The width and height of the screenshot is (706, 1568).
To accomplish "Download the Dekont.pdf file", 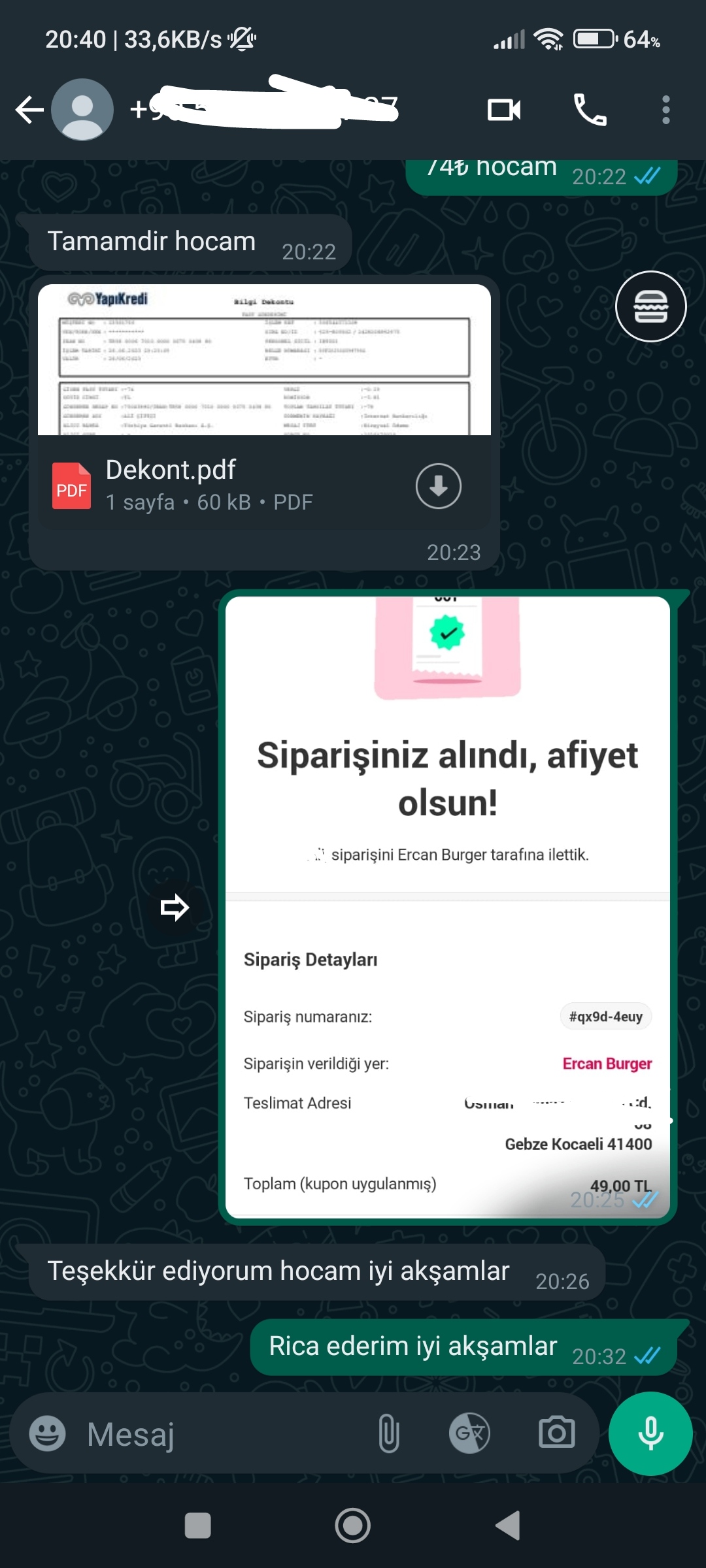I will pos(438,486).
